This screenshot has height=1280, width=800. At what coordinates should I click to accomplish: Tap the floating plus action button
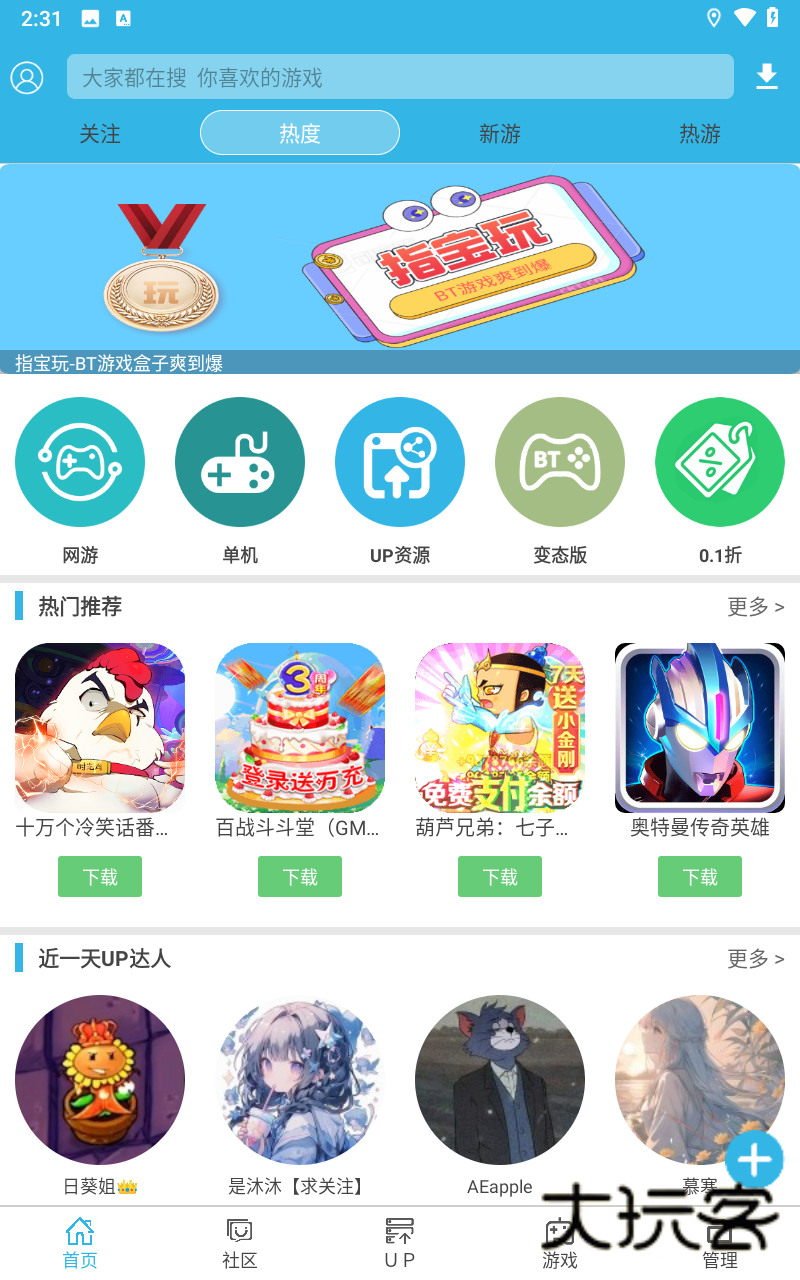tap(755, 1160)
